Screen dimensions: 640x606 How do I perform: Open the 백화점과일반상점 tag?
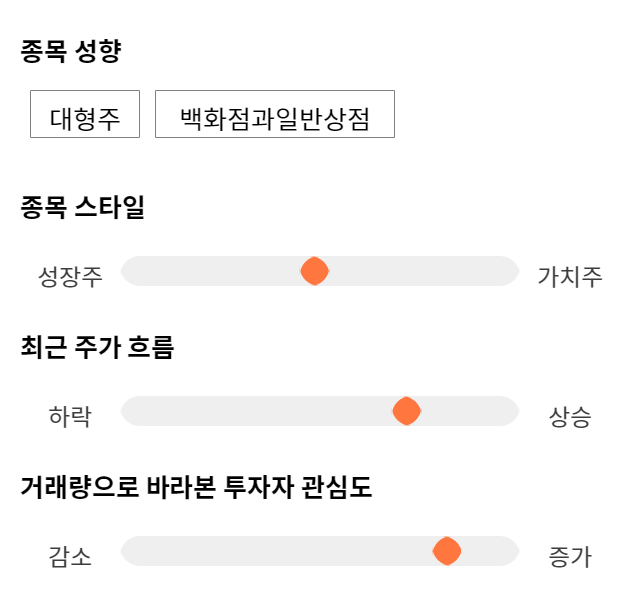pos(275,114)
